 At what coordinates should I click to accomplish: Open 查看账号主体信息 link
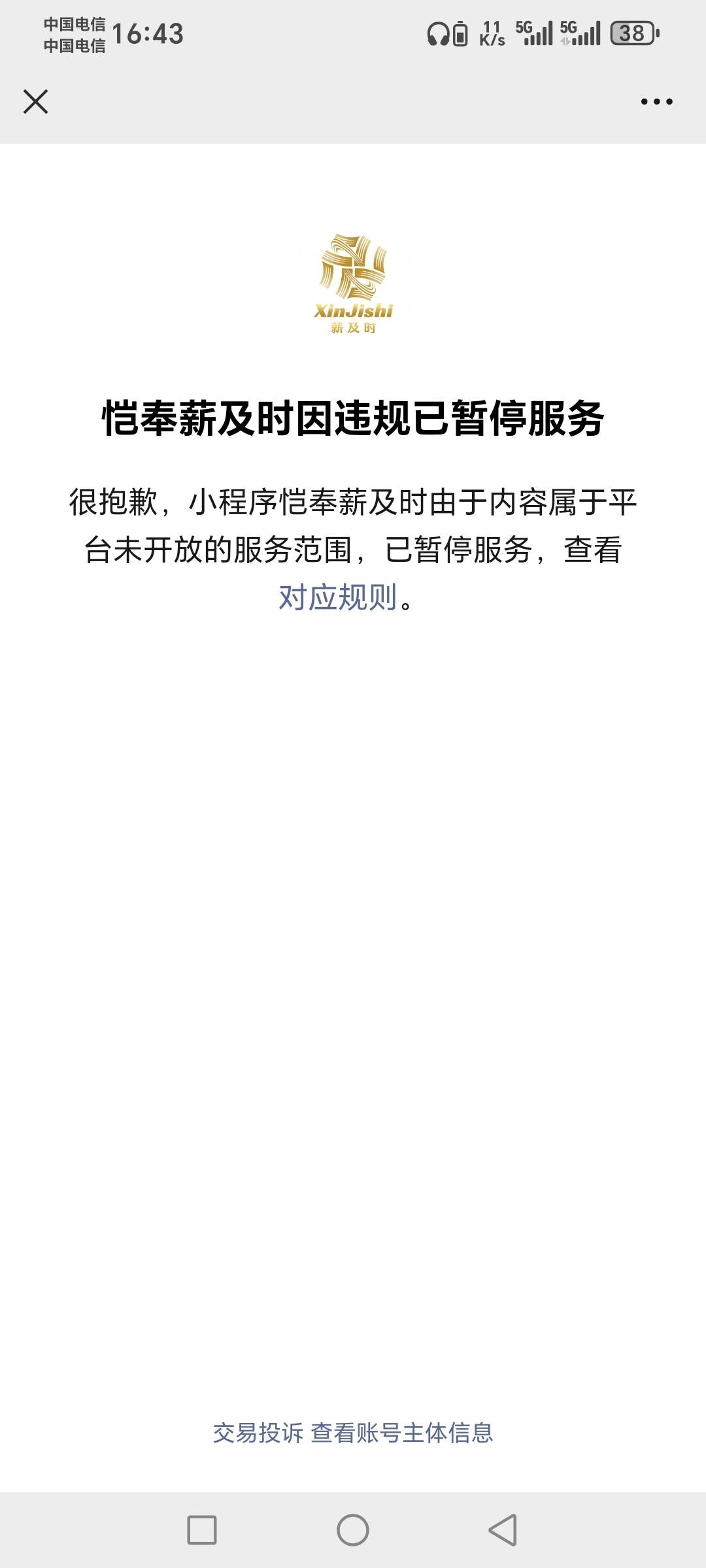(x=402, y=1432)
